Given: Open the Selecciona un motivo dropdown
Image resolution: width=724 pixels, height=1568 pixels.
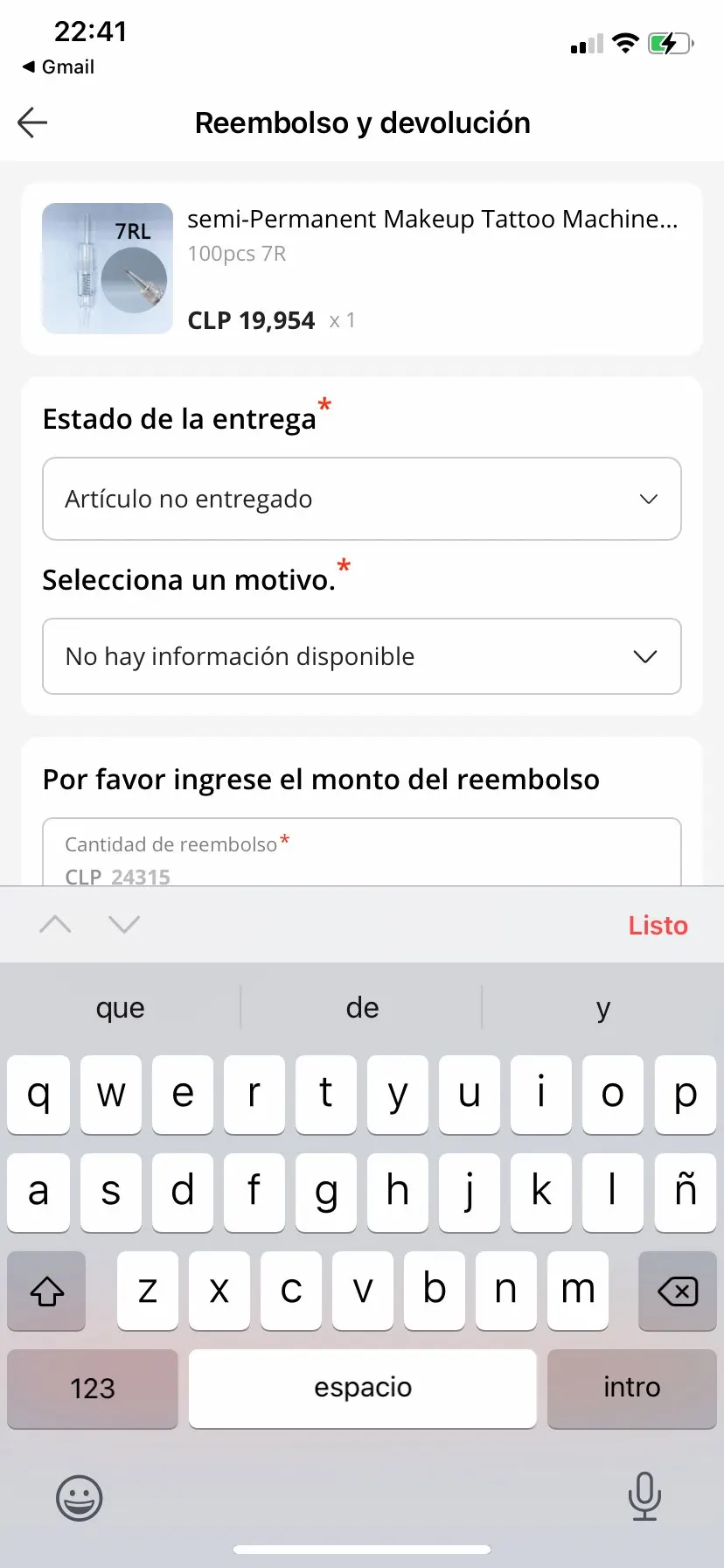Looking at the screenshot, I should pyautogui.click(x=361, y=656).
